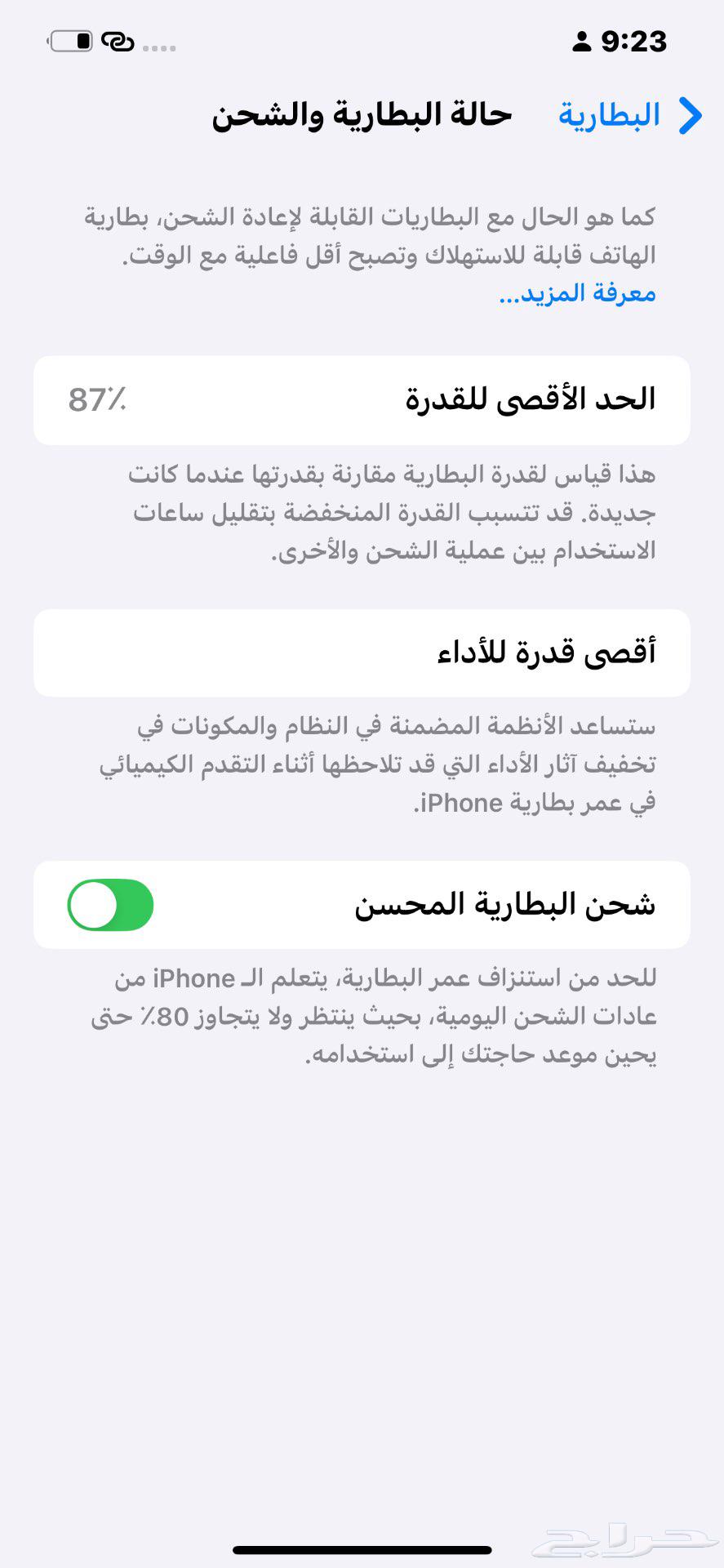
Task: Tap the cellular signal dots indicator
Action: click(x=158, y=47)
